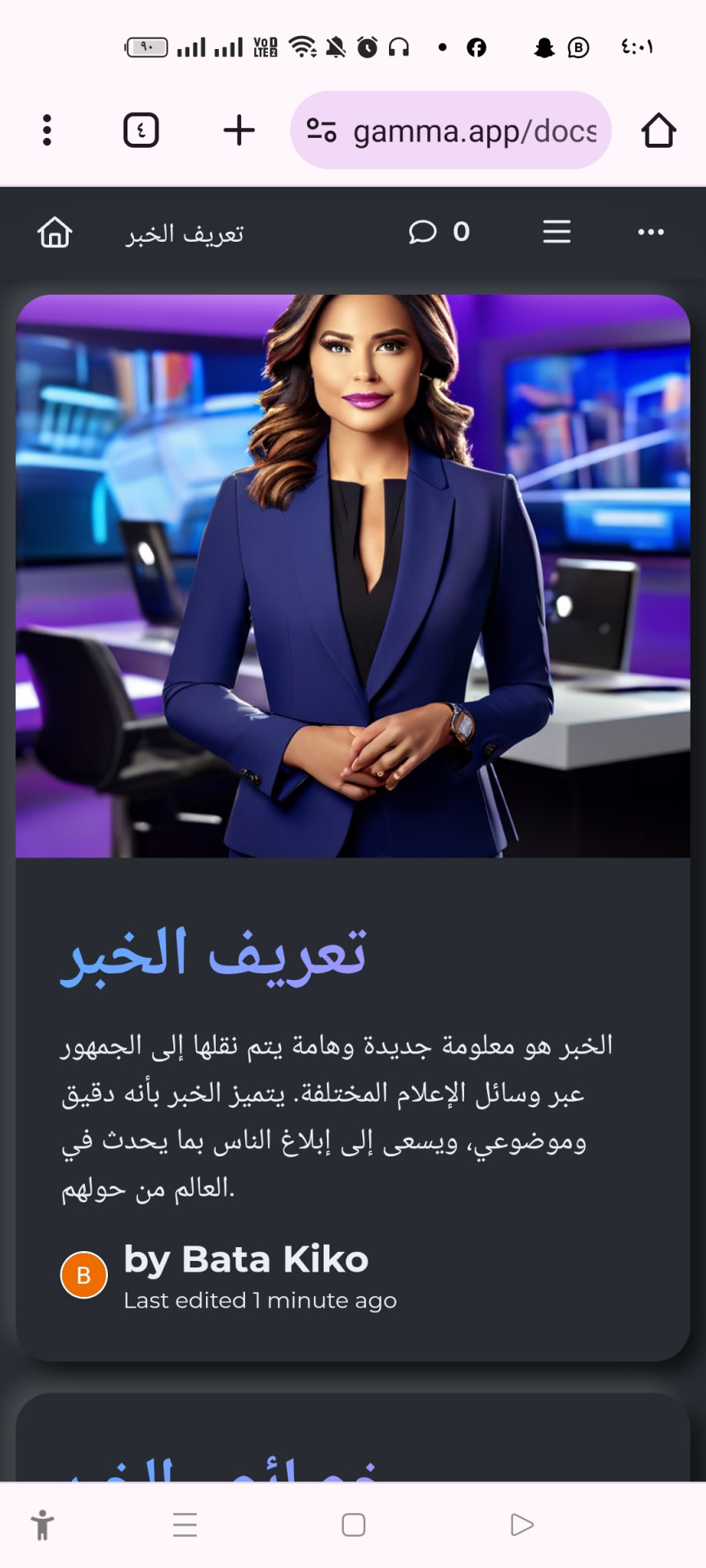The image size is (706, 1568).
Task: Go to the browser home page
Action: pos(658,131)
